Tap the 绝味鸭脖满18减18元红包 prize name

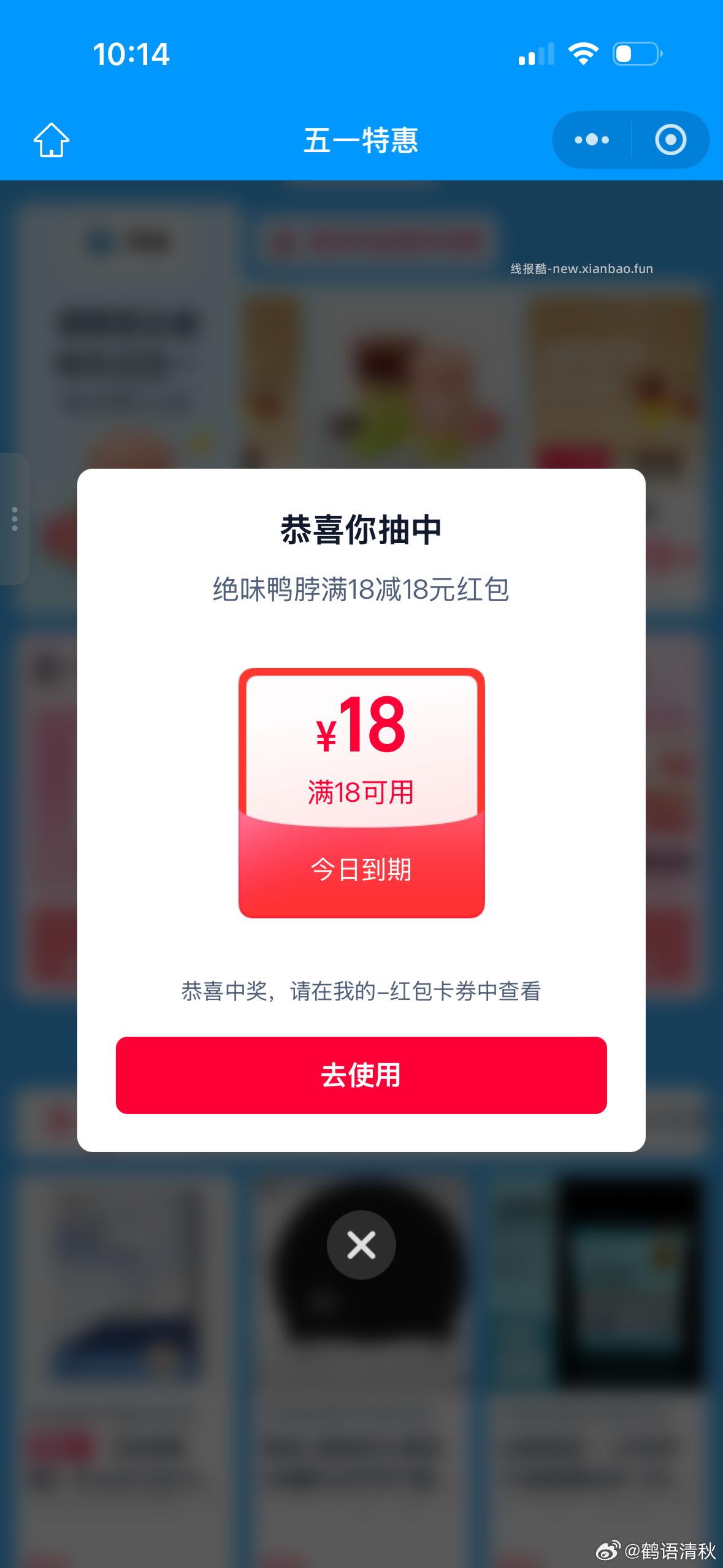pos(361,590)
